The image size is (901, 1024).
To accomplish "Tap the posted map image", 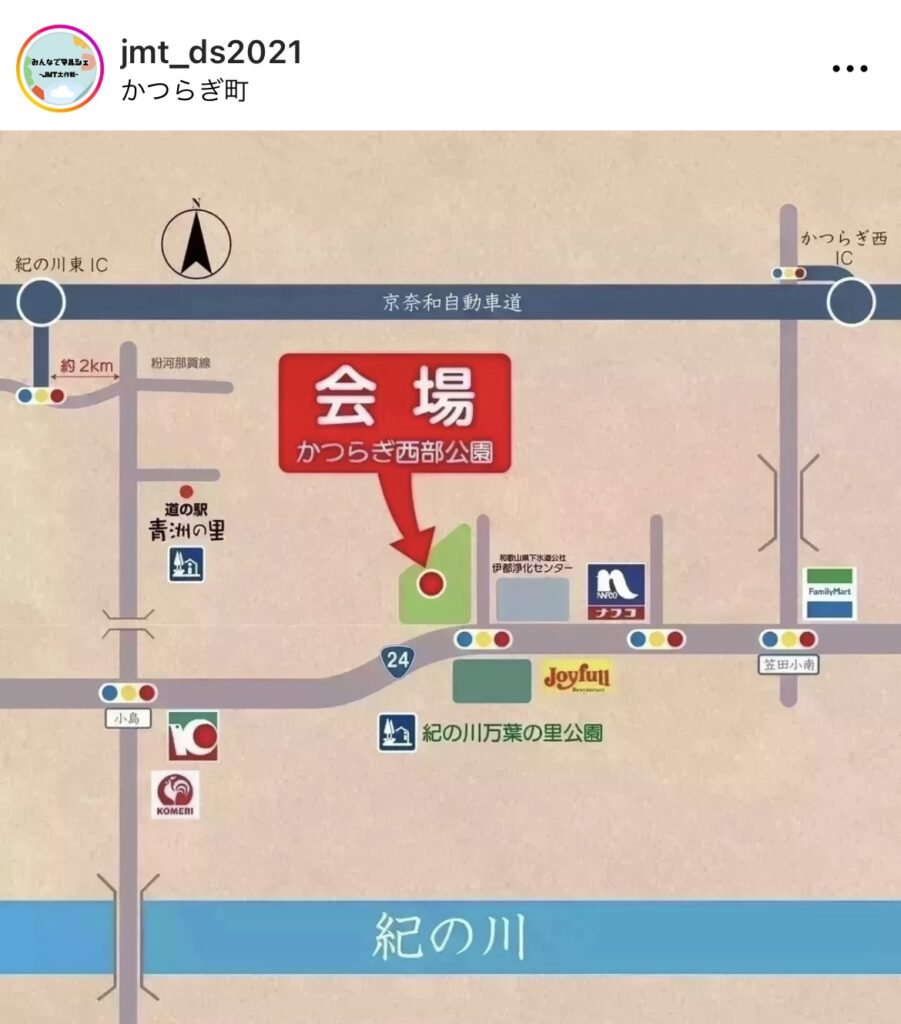I will (x=450, y=576).
